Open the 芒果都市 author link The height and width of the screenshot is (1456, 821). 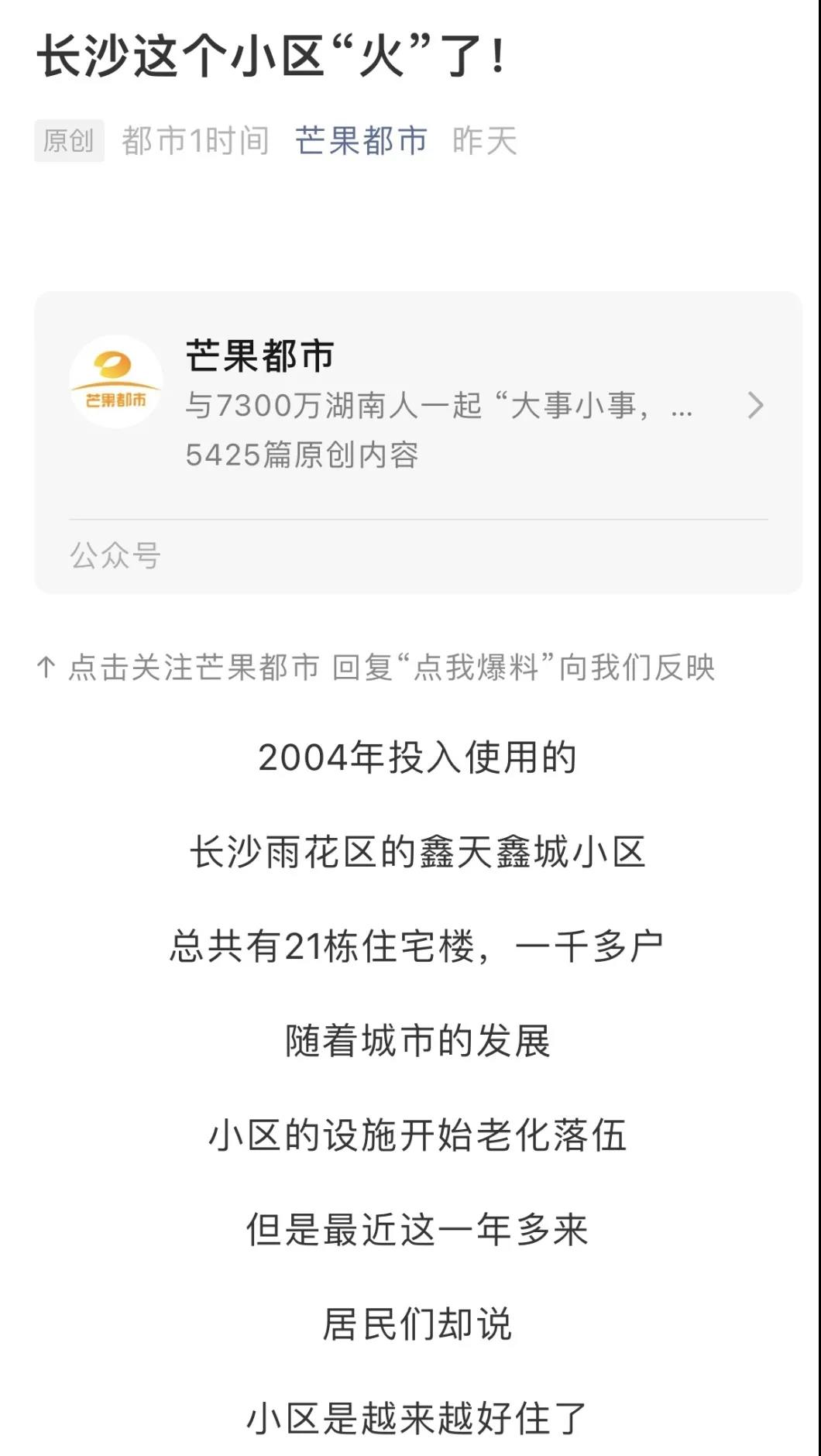coord(361,141)
